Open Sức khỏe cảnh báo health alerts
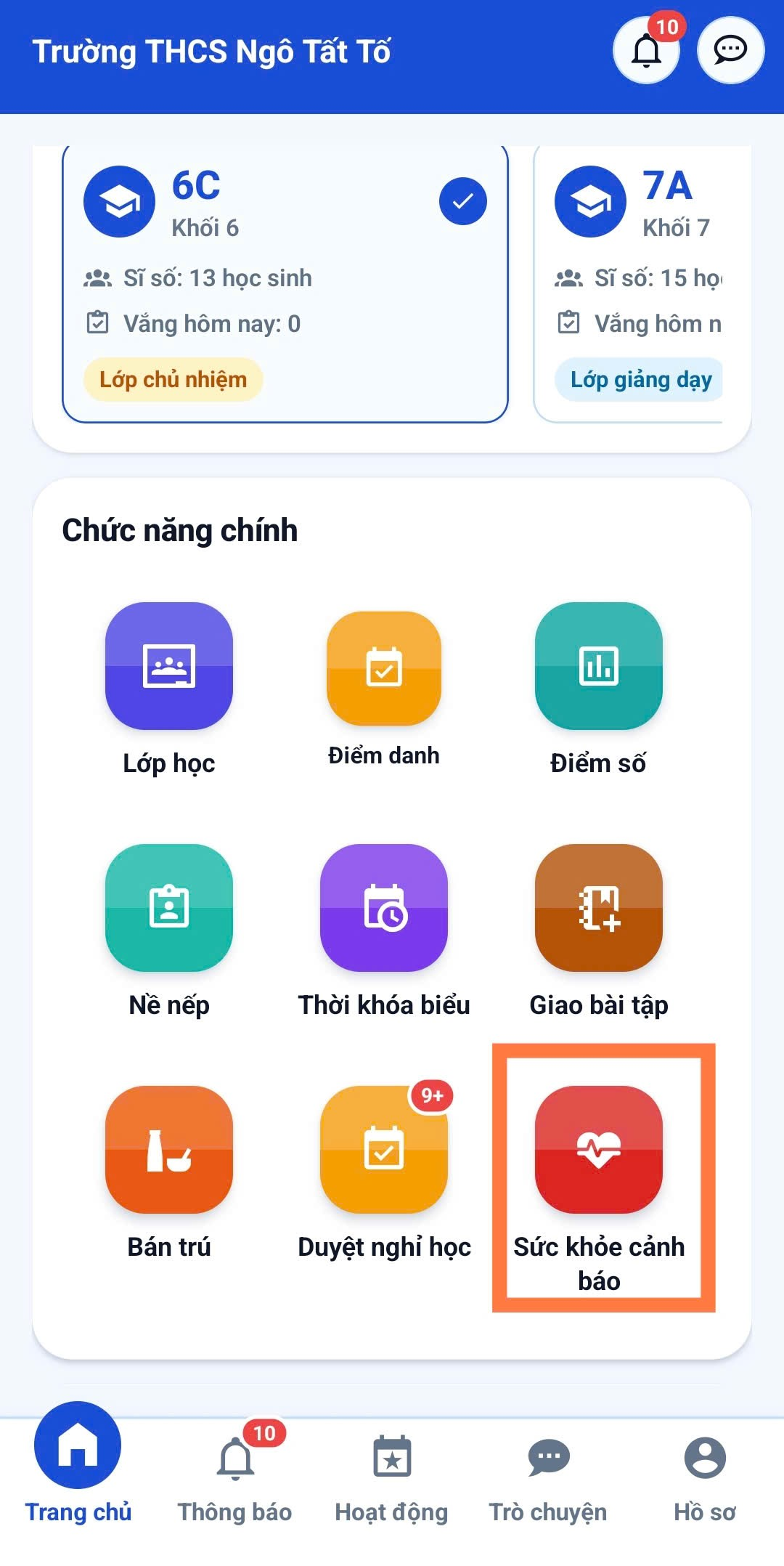The width and height of the screenshot is (784, 1566). pos(599,1189)
